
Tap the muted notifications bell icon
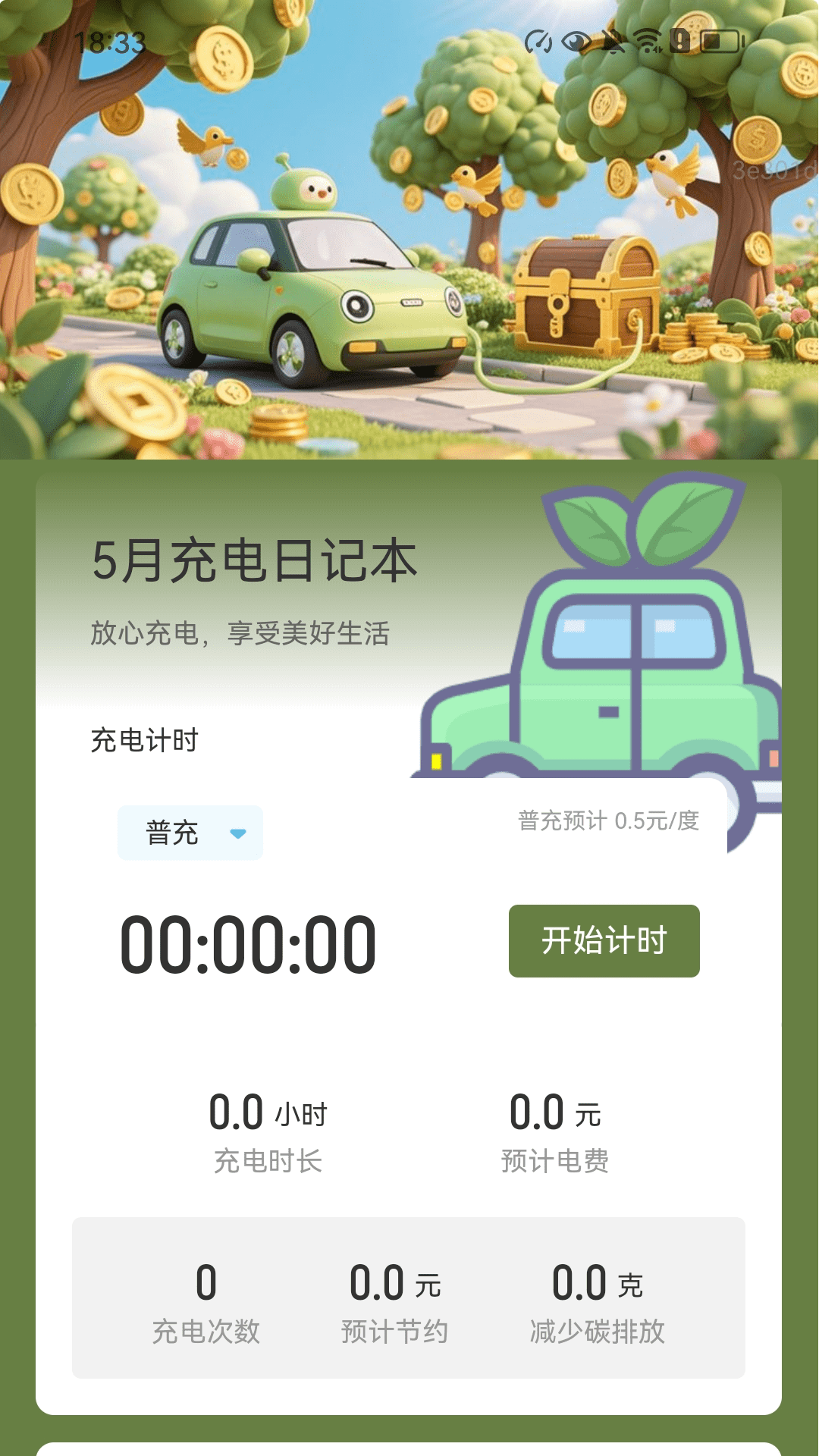click(x=614, y=41)
